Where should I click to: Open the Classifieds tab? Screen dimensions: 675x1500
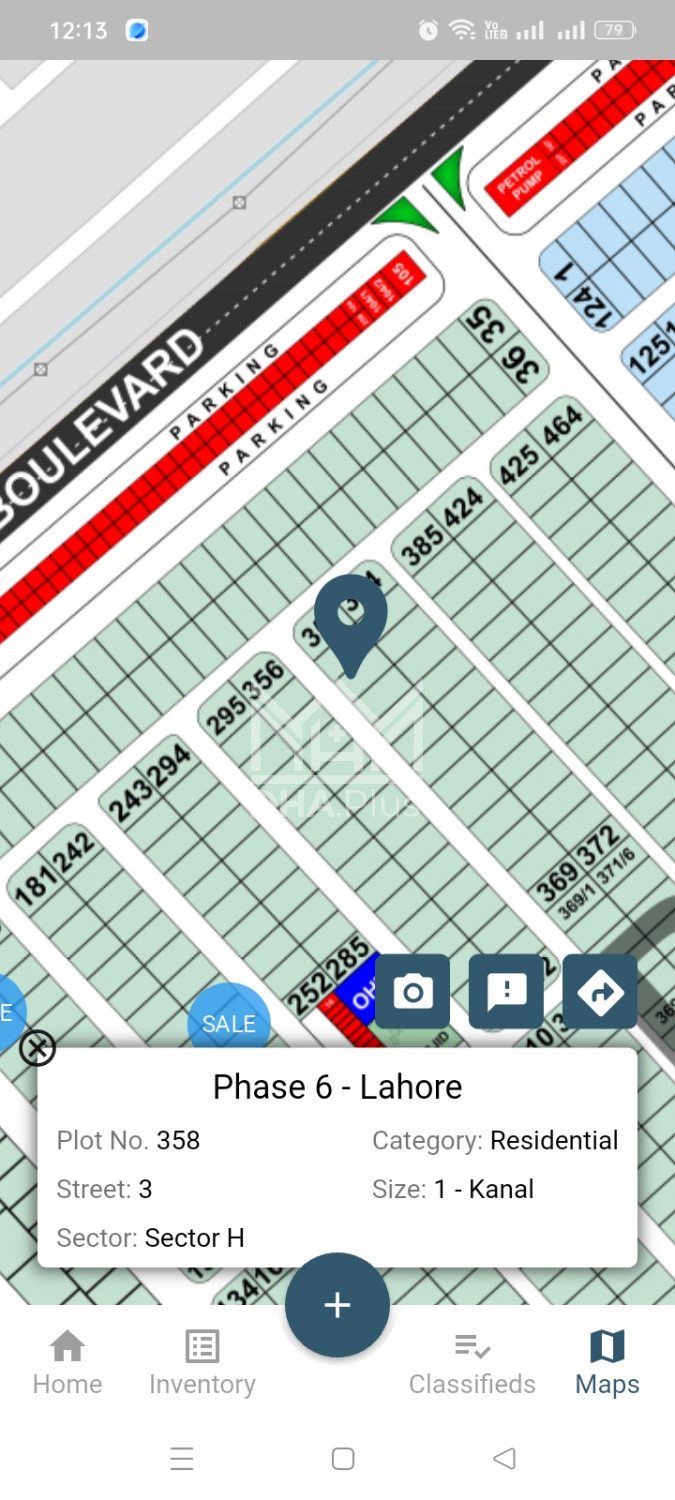(x=472, y=1363)
